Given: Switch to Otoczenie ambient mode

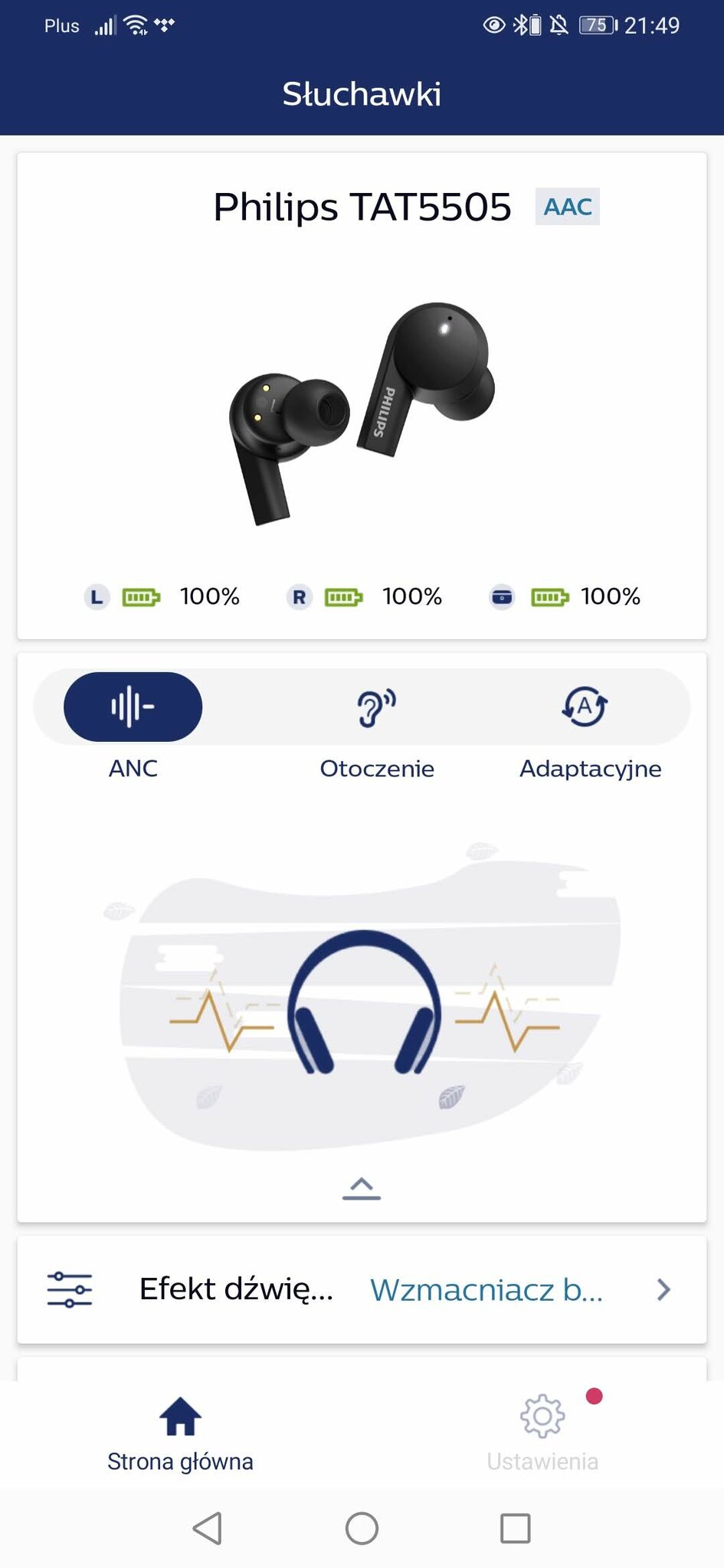Looking at the screenshot, I should tap(376, 707).
